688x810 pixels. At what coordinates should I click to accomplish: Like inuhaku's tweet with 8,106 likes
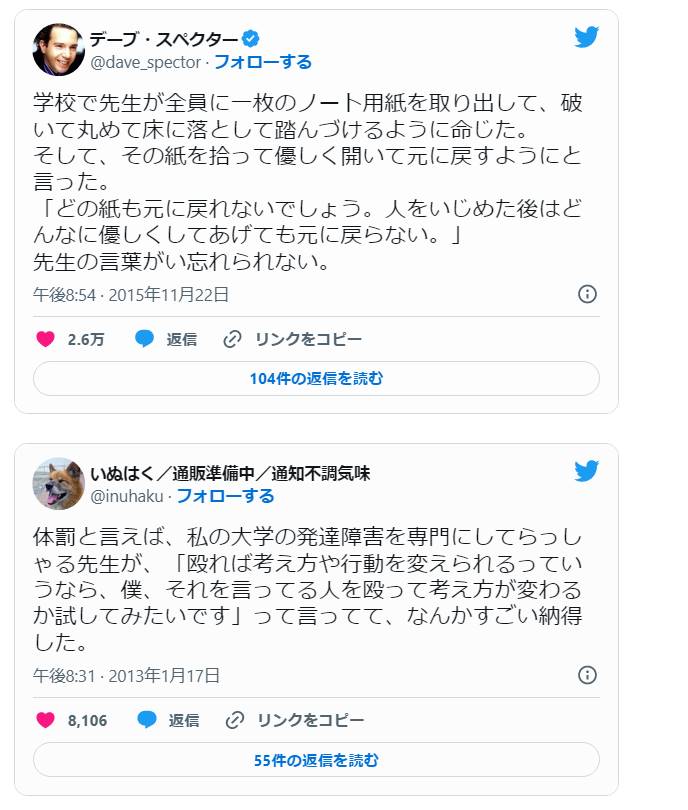click(46, 720)
